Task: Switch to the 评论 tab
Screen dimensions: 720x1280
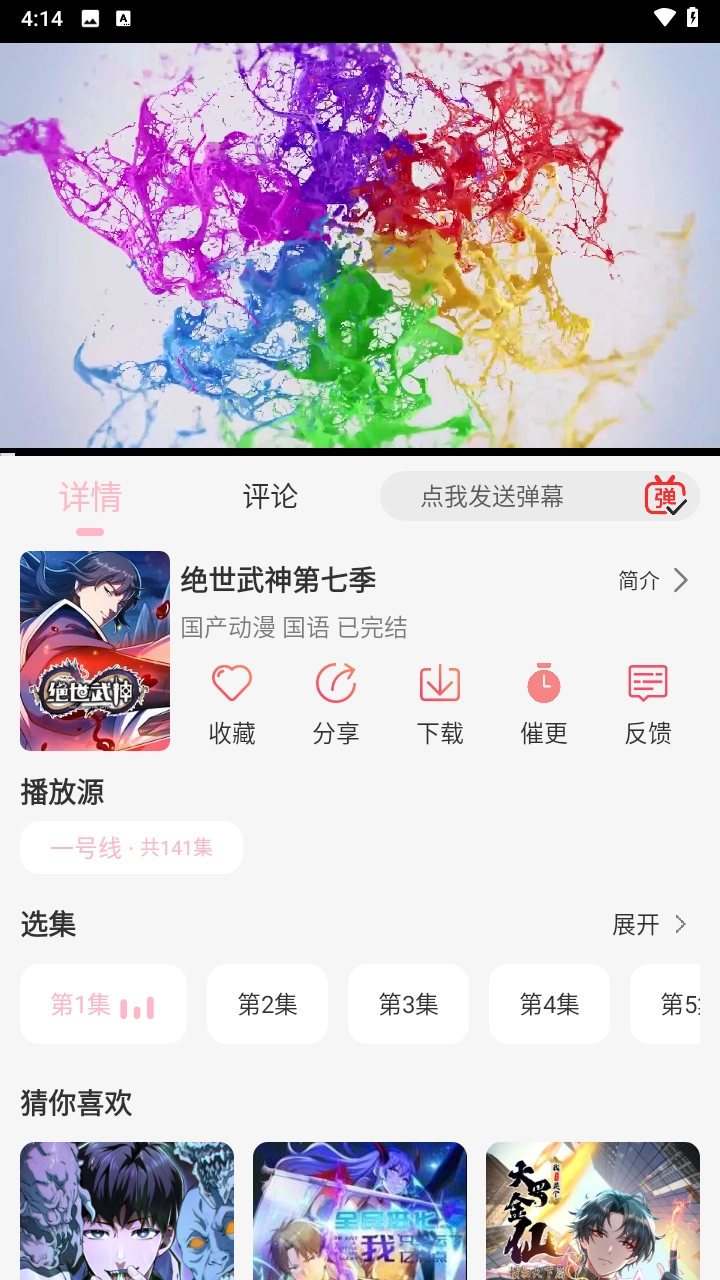Action: [x=270, y=497]
